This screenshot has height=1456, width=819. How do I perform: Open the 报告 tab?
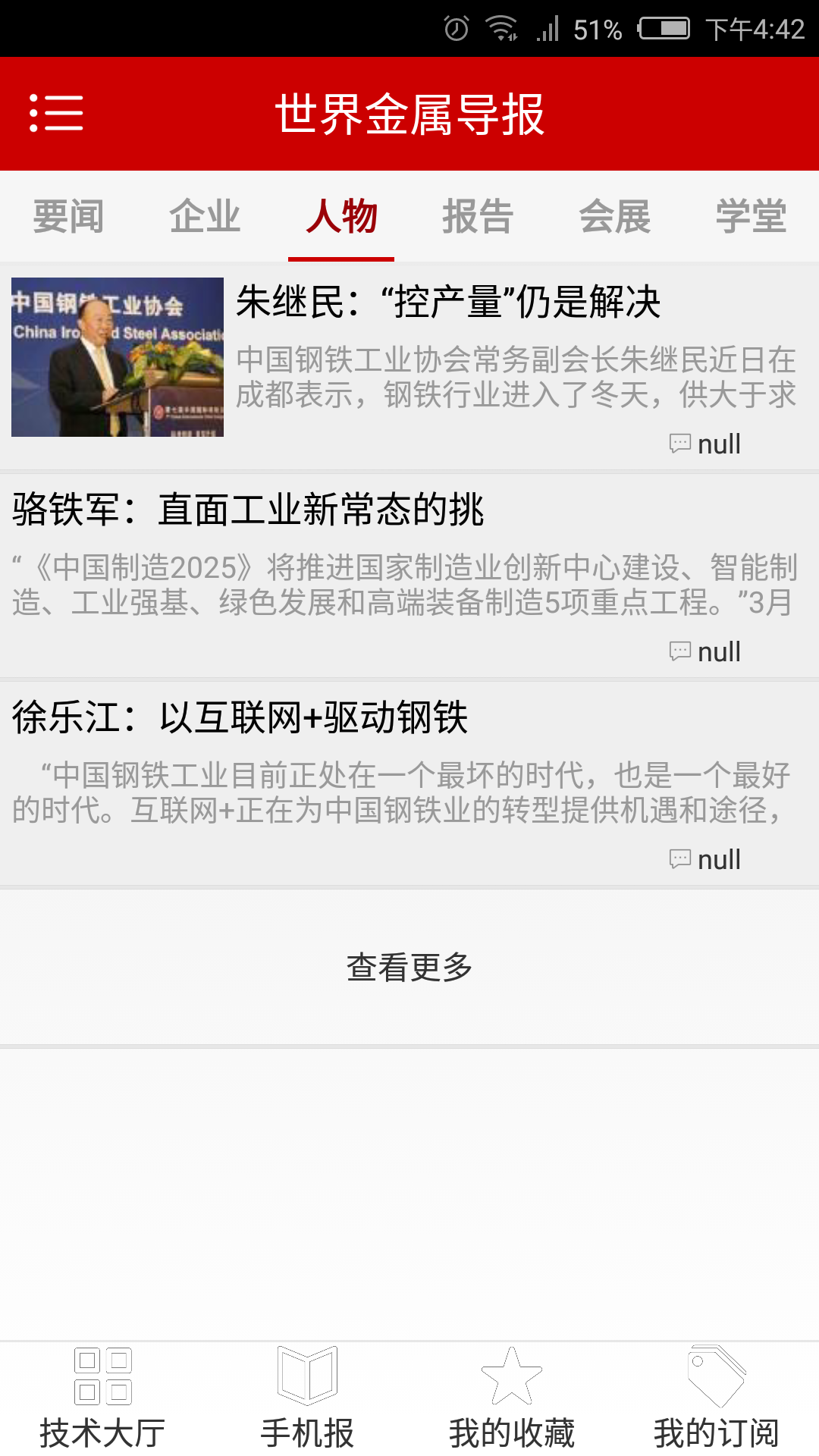click(x=478, y=217)
